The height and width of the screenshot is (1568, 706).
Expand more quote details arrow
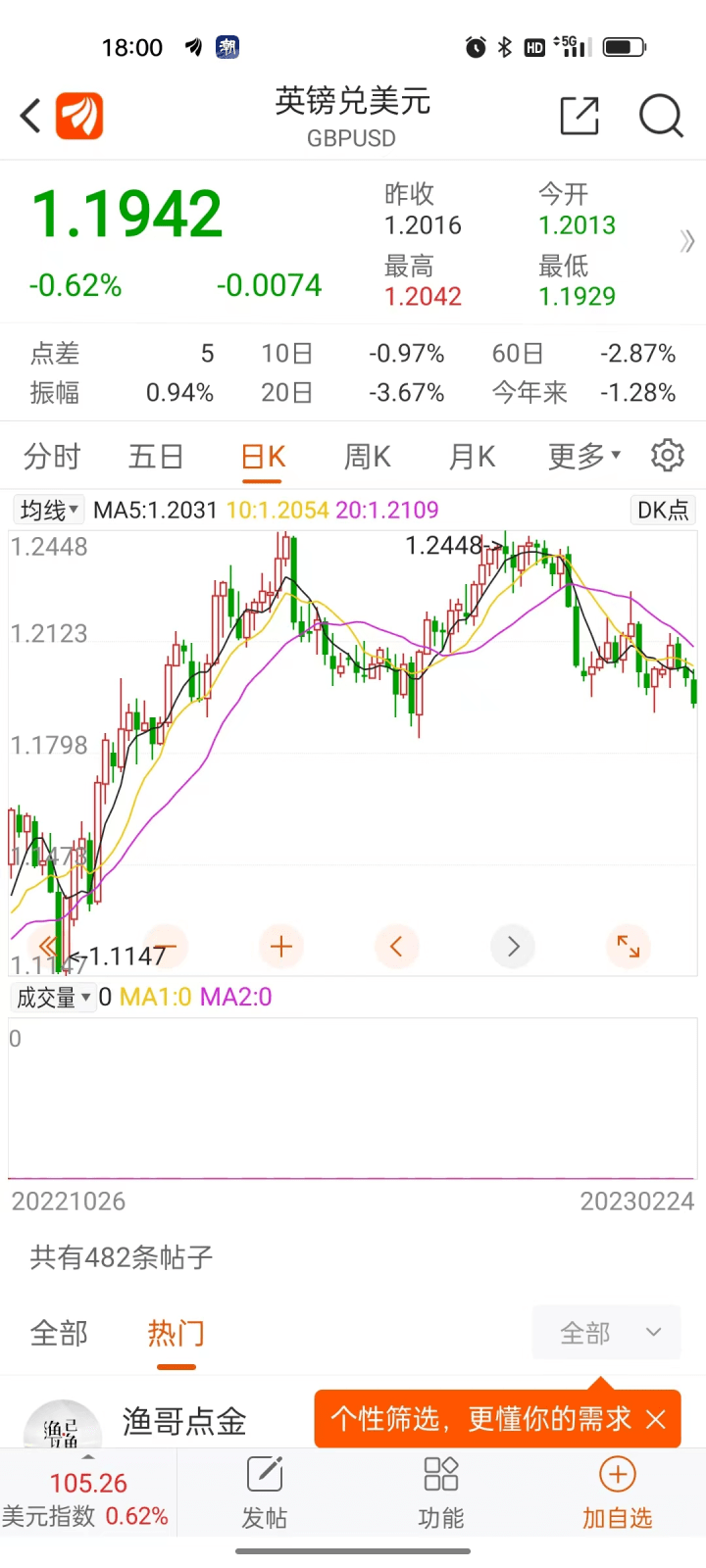coord(686,241)
